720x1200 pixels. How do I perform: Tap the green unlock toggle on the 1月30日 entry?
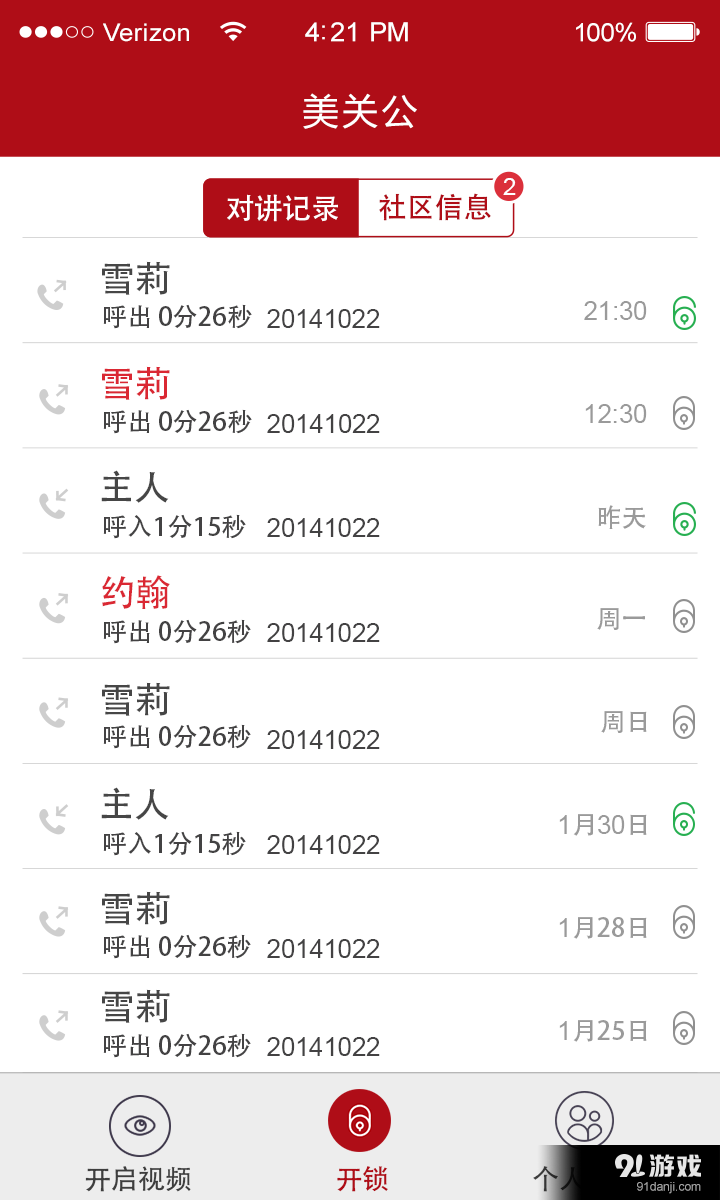[684, 824]
